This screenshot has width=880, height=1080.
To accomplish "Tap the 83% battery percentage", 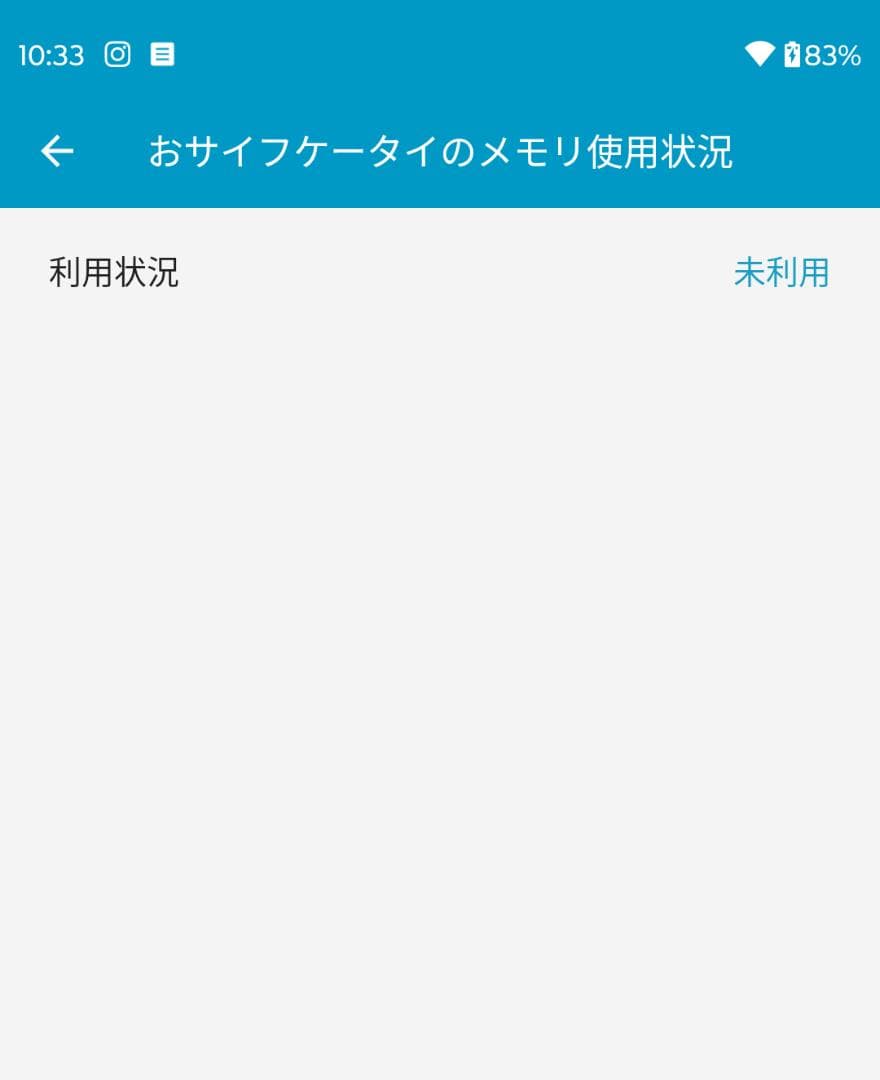I will tap(831, 55).
